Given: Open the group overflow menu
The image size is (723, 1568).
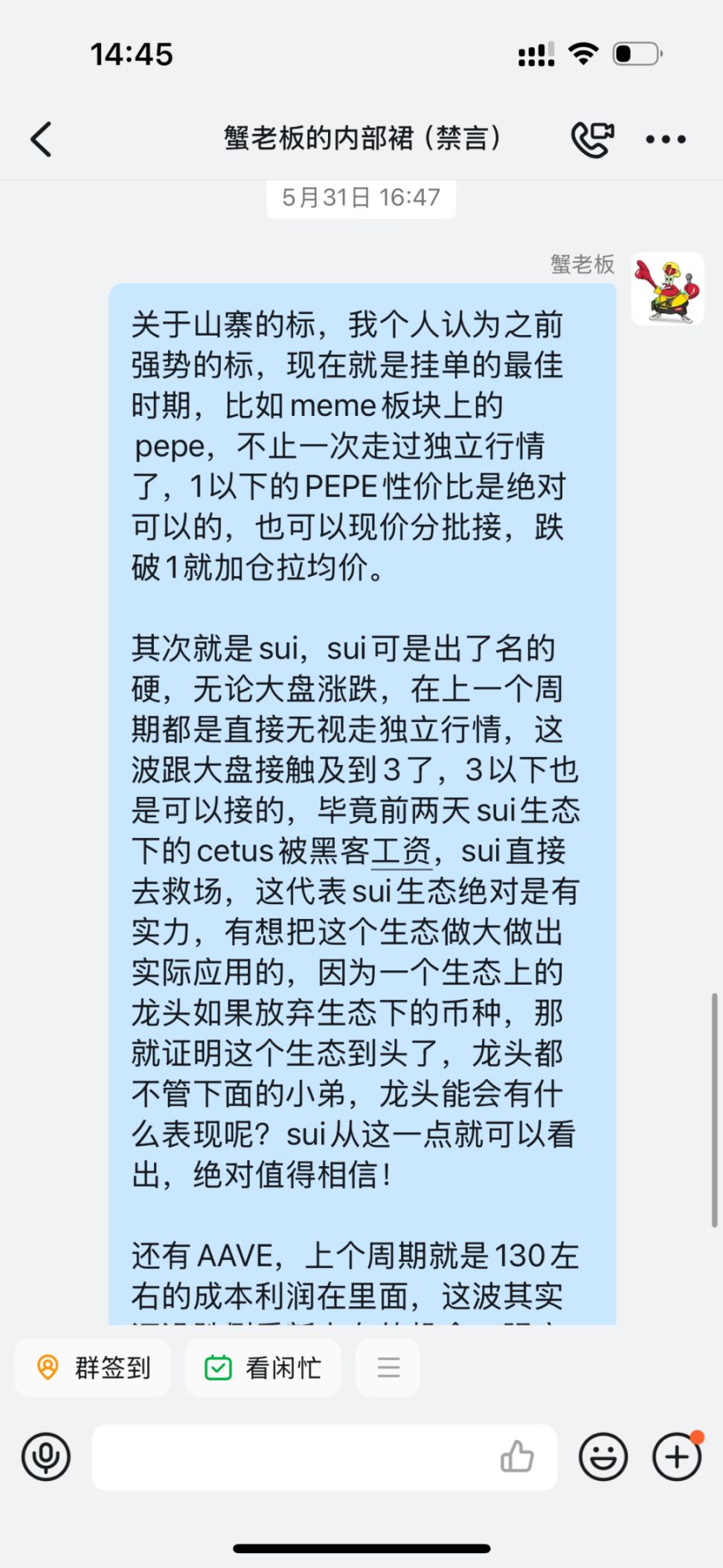Looking at the screenshot, I should click(x=665, y=139).
